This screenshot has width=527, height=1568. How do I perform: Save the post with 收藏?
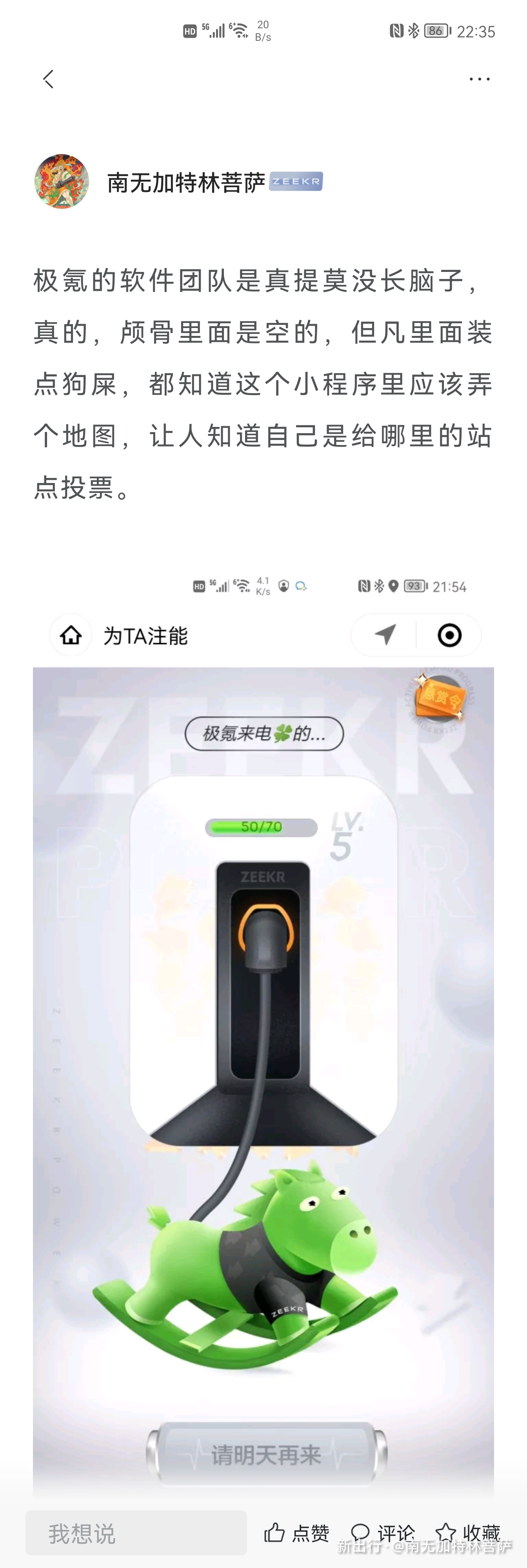pos(468,1532)
